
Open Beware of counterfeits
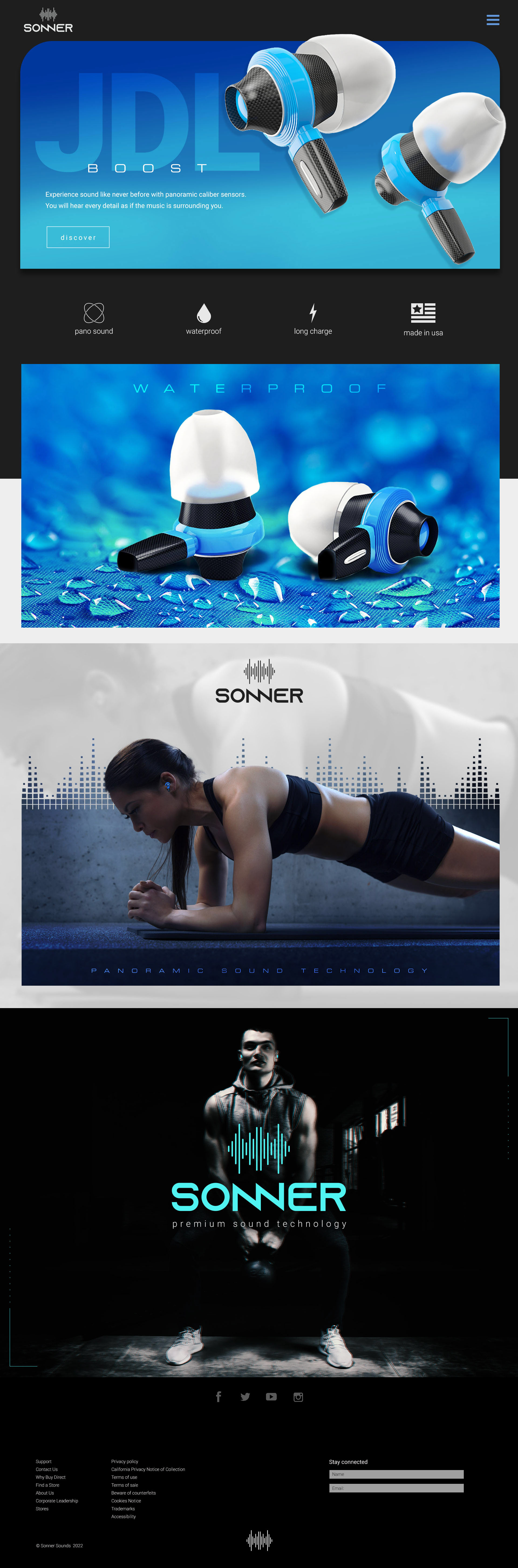[x=133, y=1493]
